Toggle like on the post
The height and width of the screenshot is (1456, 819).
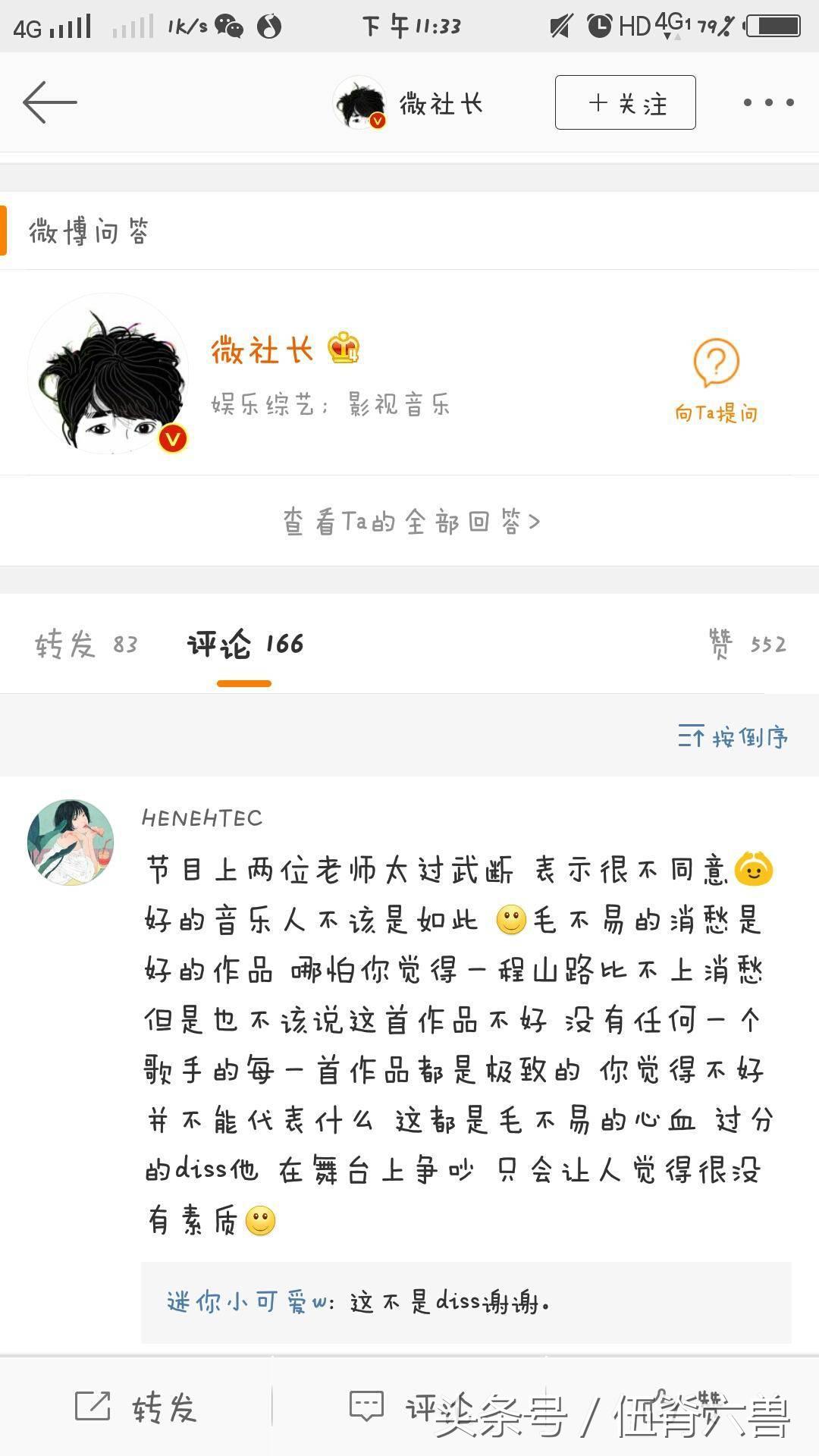pyautogui.click(x=682, y=1406)
